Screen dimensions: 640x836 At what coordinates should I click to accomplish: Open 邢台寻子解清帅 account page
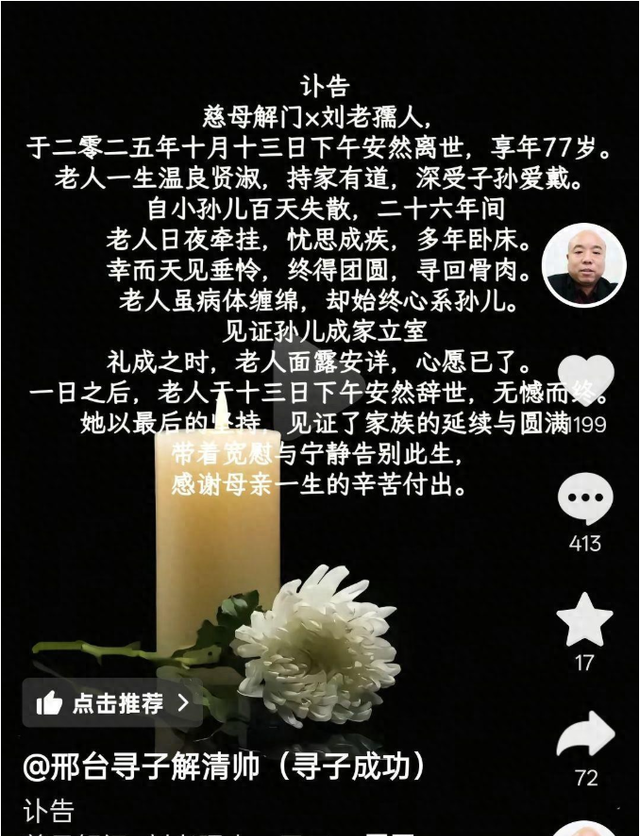tap(225, 767)
